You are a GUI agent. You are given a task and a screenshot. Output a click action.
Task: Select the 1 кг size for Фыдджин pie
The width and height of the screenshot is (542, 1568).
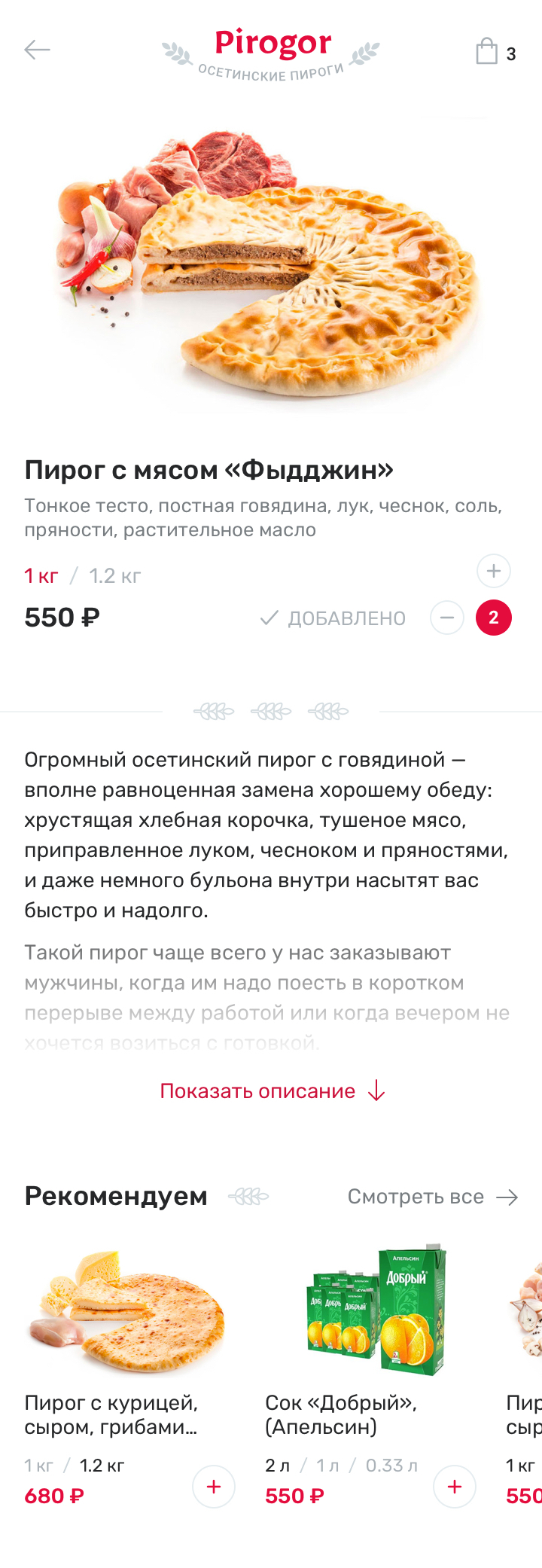pos(41,576)
